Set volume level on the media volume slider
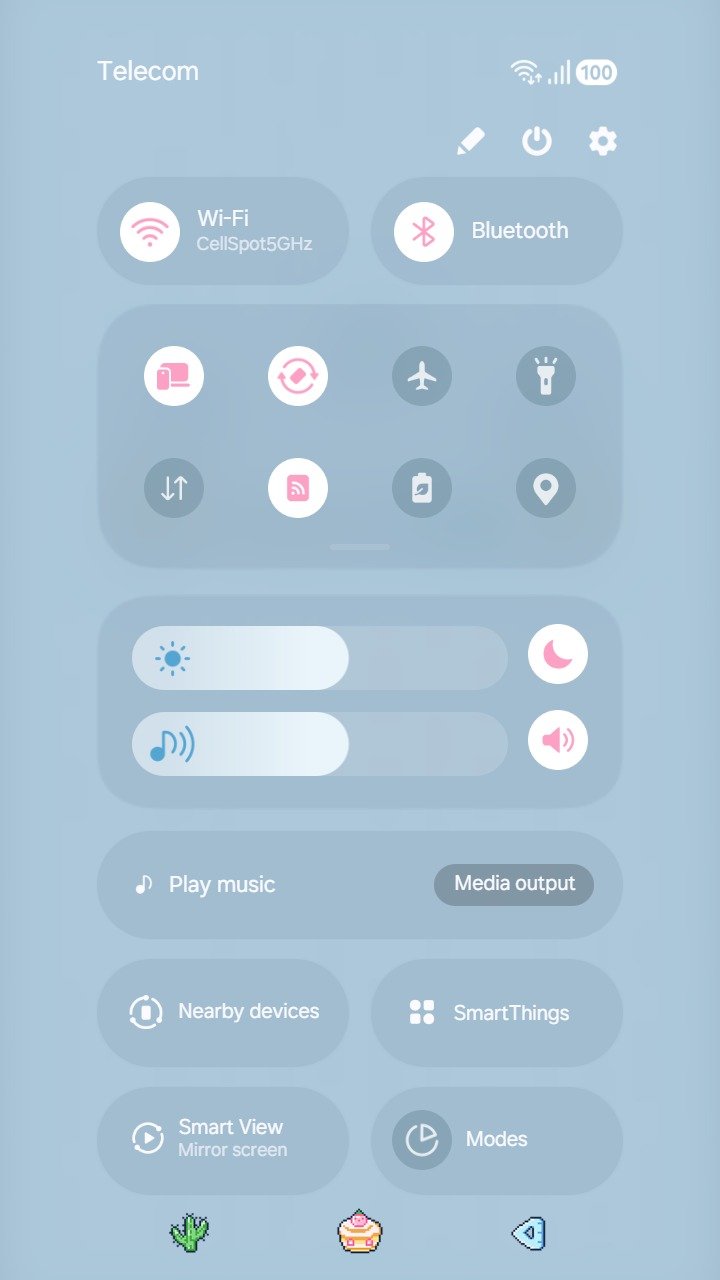Image resolution: width=720 pixels, height=1280 pixels. 320,744
